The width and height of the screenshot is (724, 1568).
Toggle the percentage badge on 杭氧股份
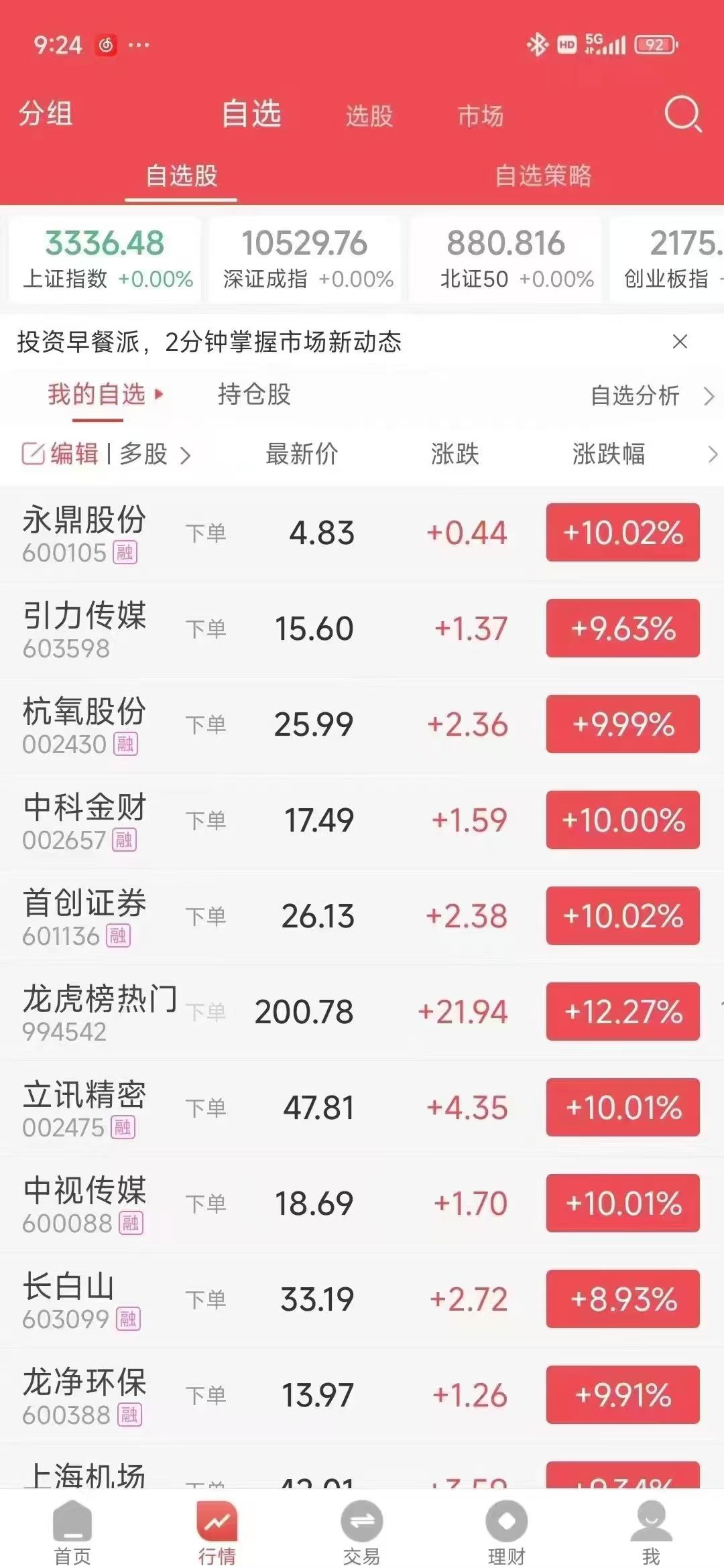(623, 724)
